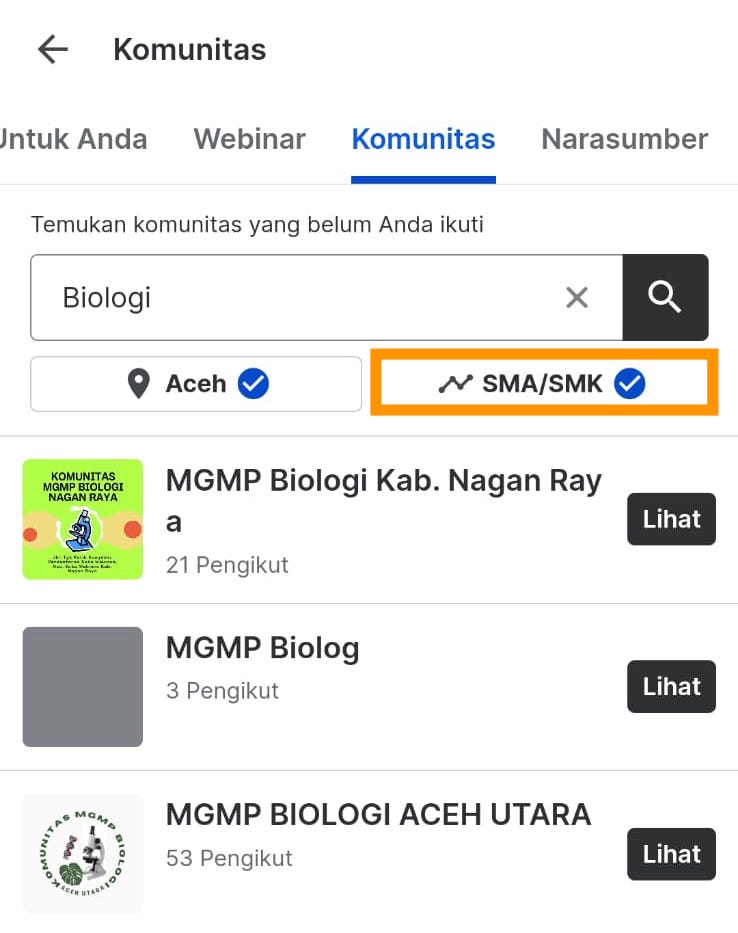Screen dimensions: 738x933
Task: Open the MGMP Biolog community row
Action: [x=262, y=649]
